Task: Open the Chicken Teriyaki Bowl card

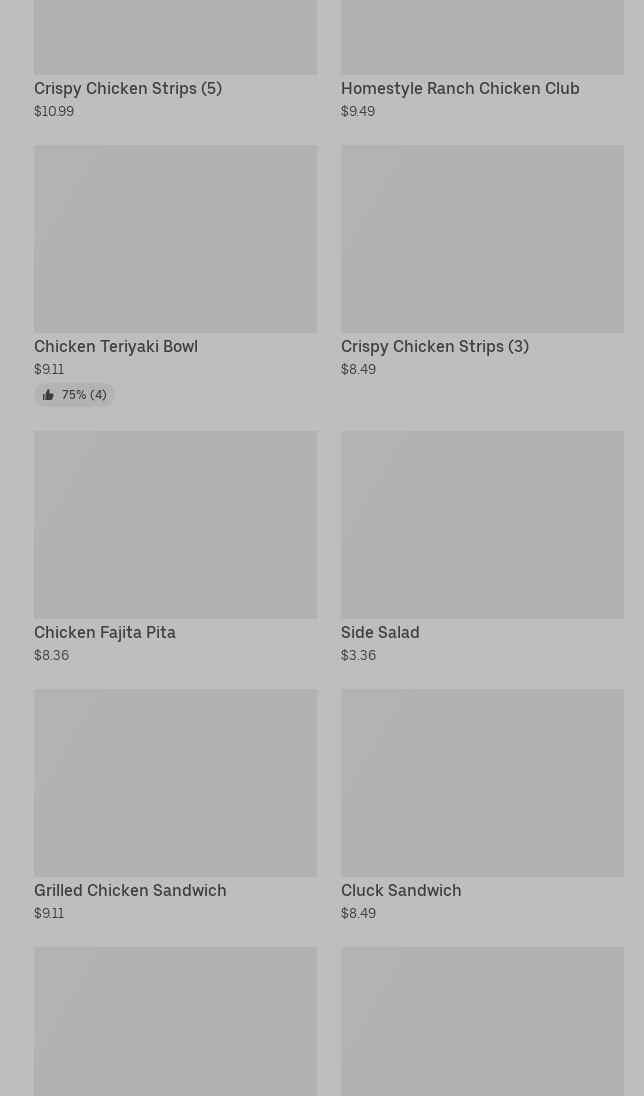Action: click(175, 240)
